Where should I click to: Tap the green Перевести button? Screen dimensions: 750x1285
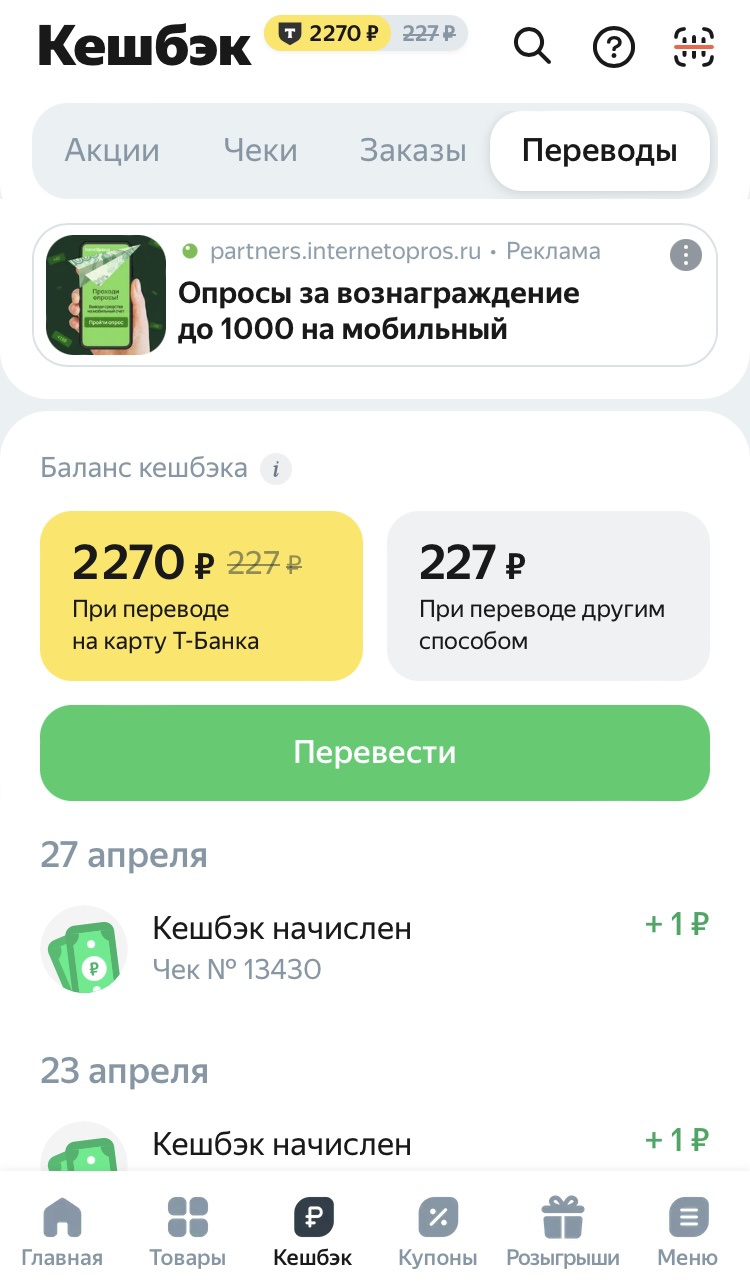pyautogui.click(x=375, y=752)
